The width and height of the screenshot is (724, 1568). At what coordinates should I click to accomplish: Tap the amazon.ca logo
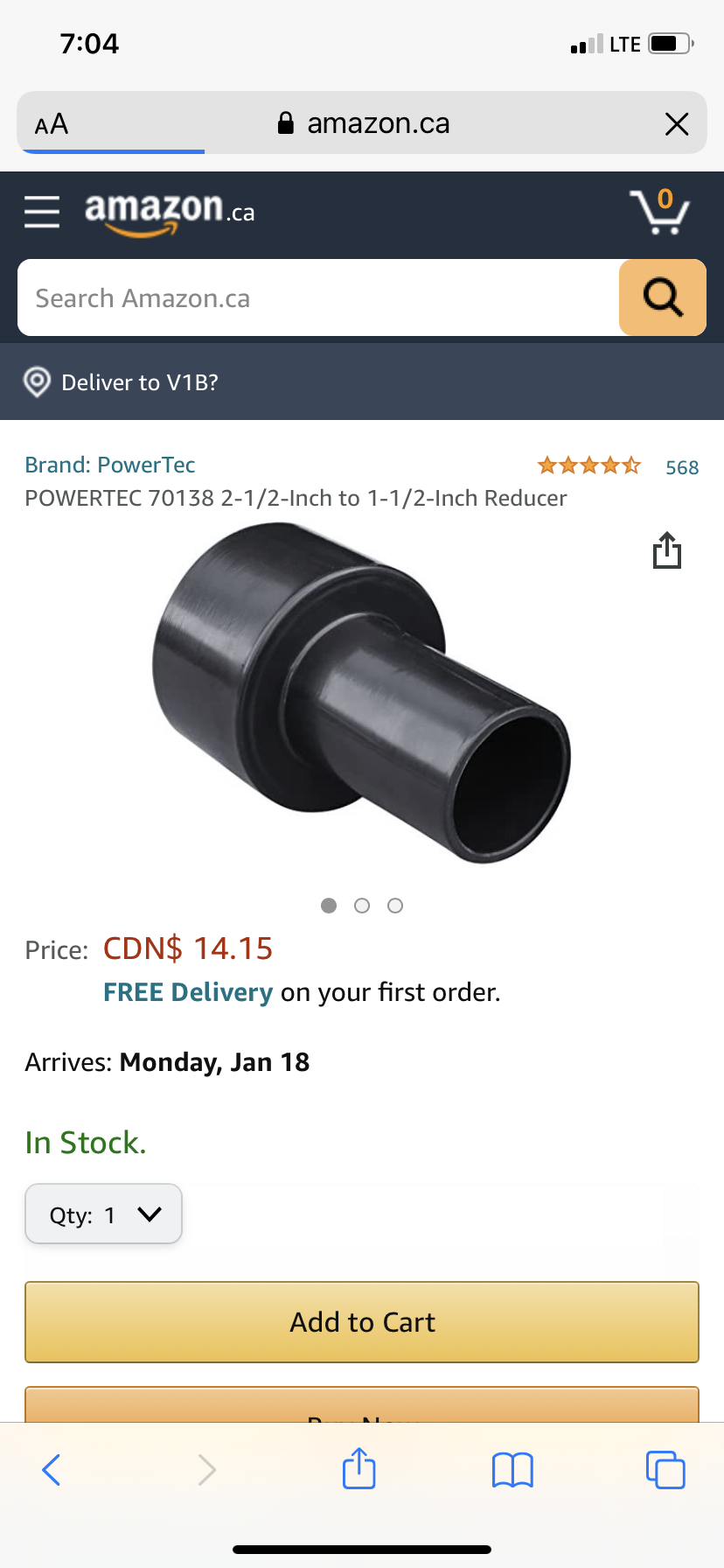click(169, 213)
